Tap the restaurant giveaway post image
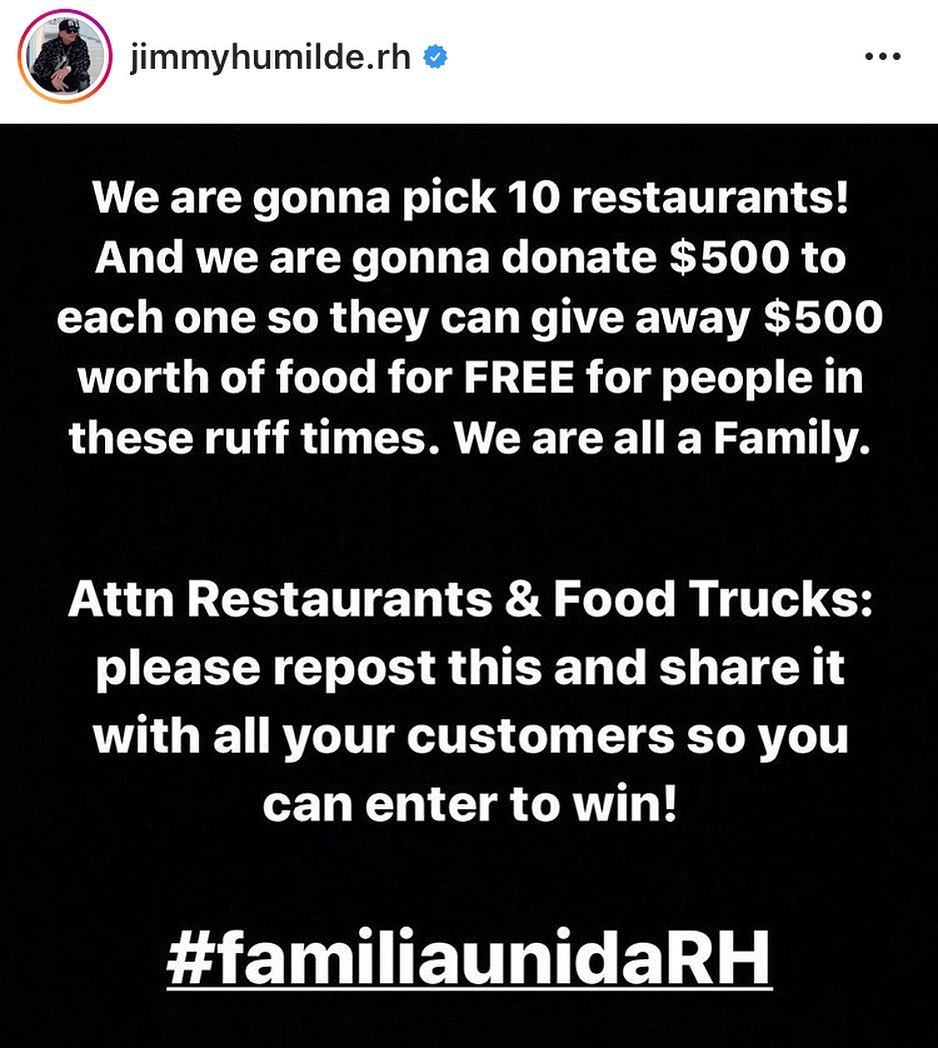938x1048 pixels. 469,585
